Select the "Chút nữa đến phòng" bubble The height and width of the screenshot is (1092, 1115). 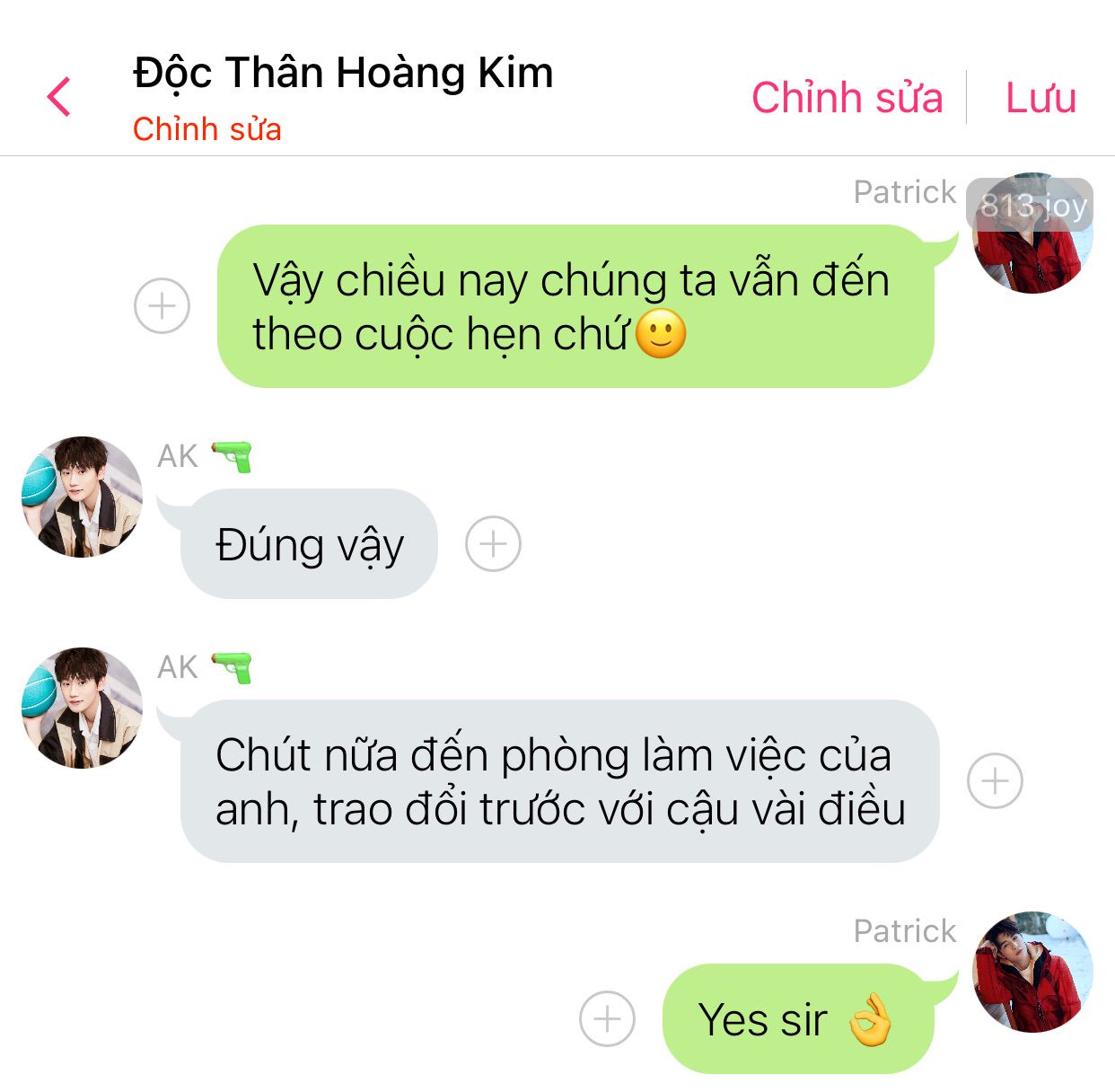pos(559,781)
